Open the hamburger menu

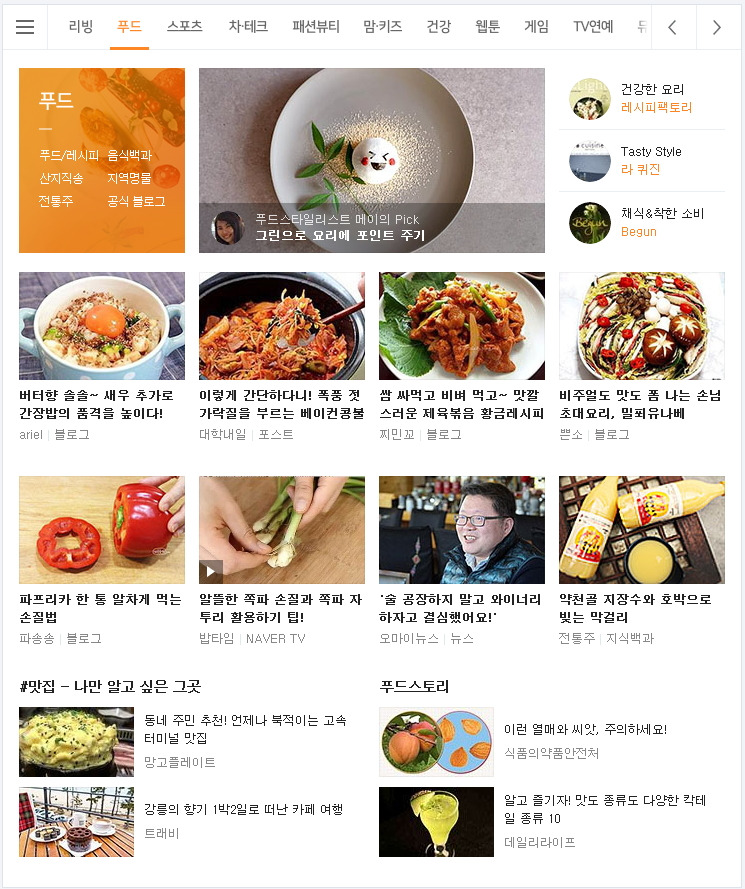[25, 27]
